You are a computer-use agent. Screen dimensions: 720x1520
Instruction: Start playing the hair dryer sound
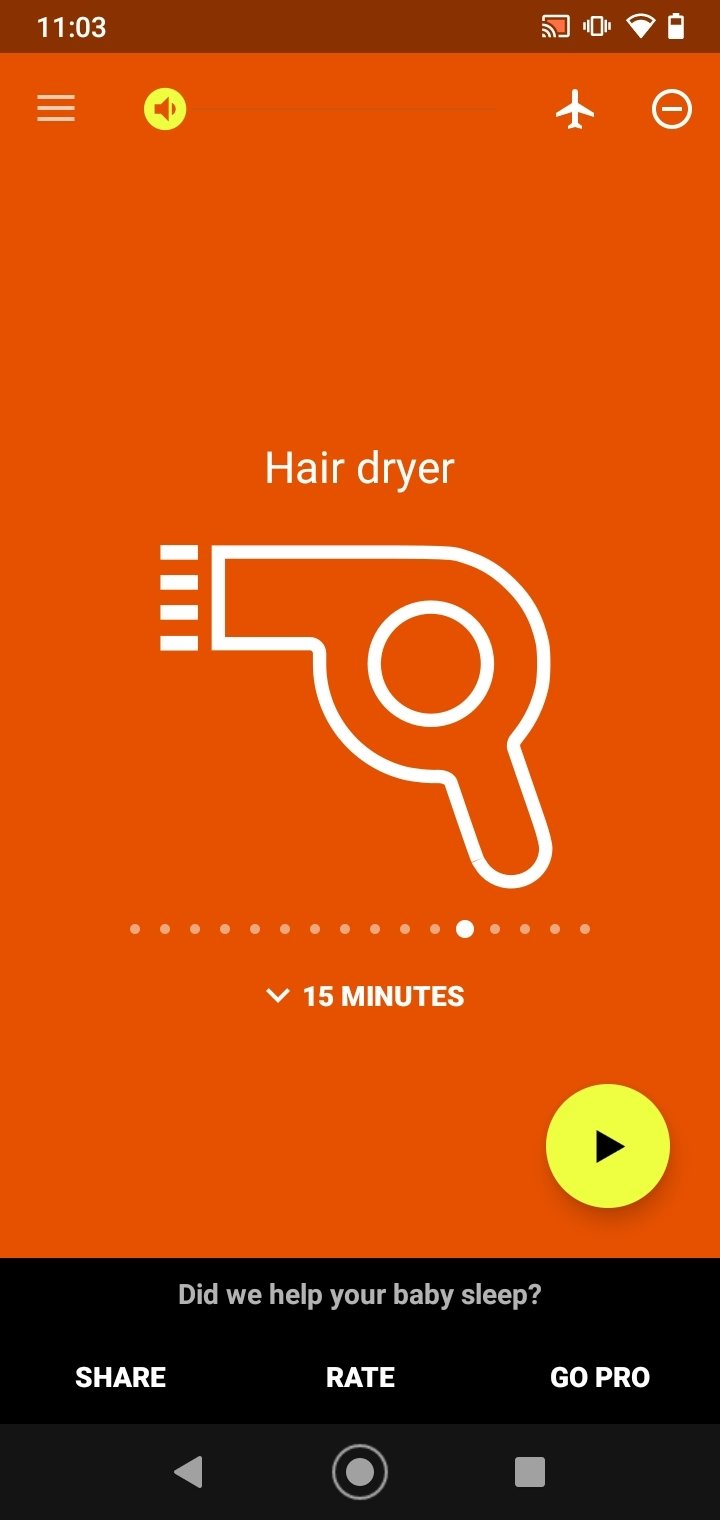pos(607,1146)
